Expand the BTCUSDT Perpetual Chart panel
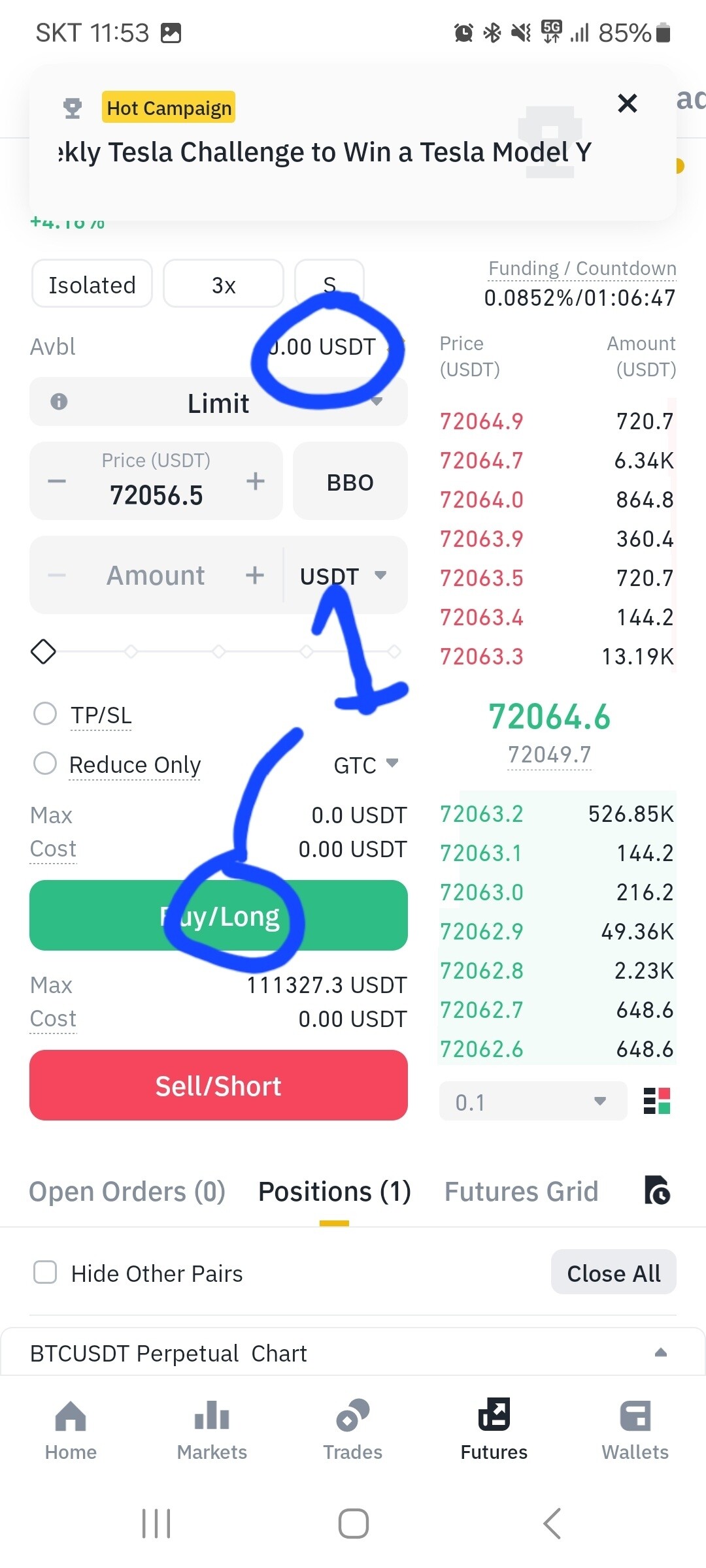Viewport: 706px width, 1568px height. pos(660,1352)
